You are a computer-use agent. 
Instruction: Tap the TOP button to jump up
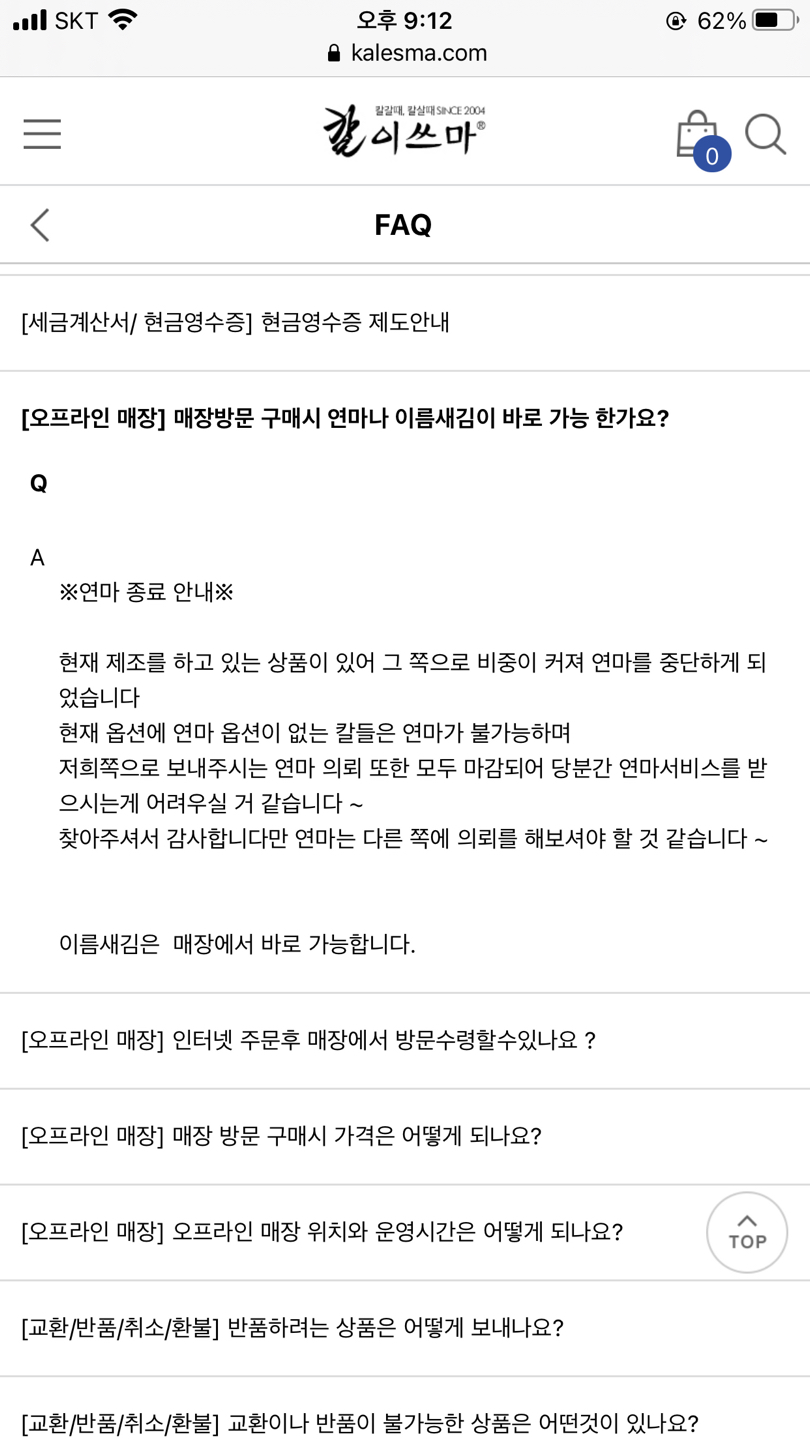(747, 1233)
